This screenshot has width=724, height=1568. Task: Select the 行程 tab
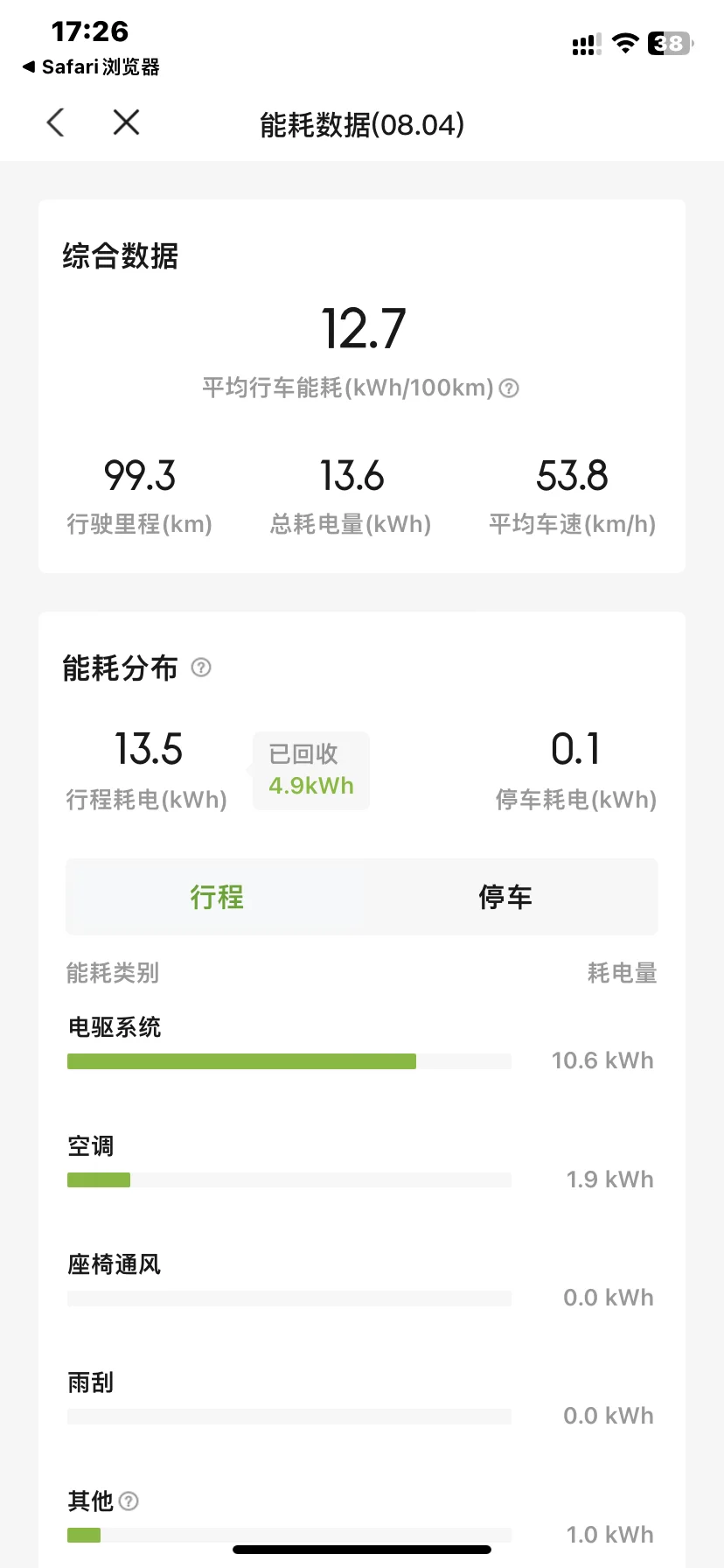[216, 897]
